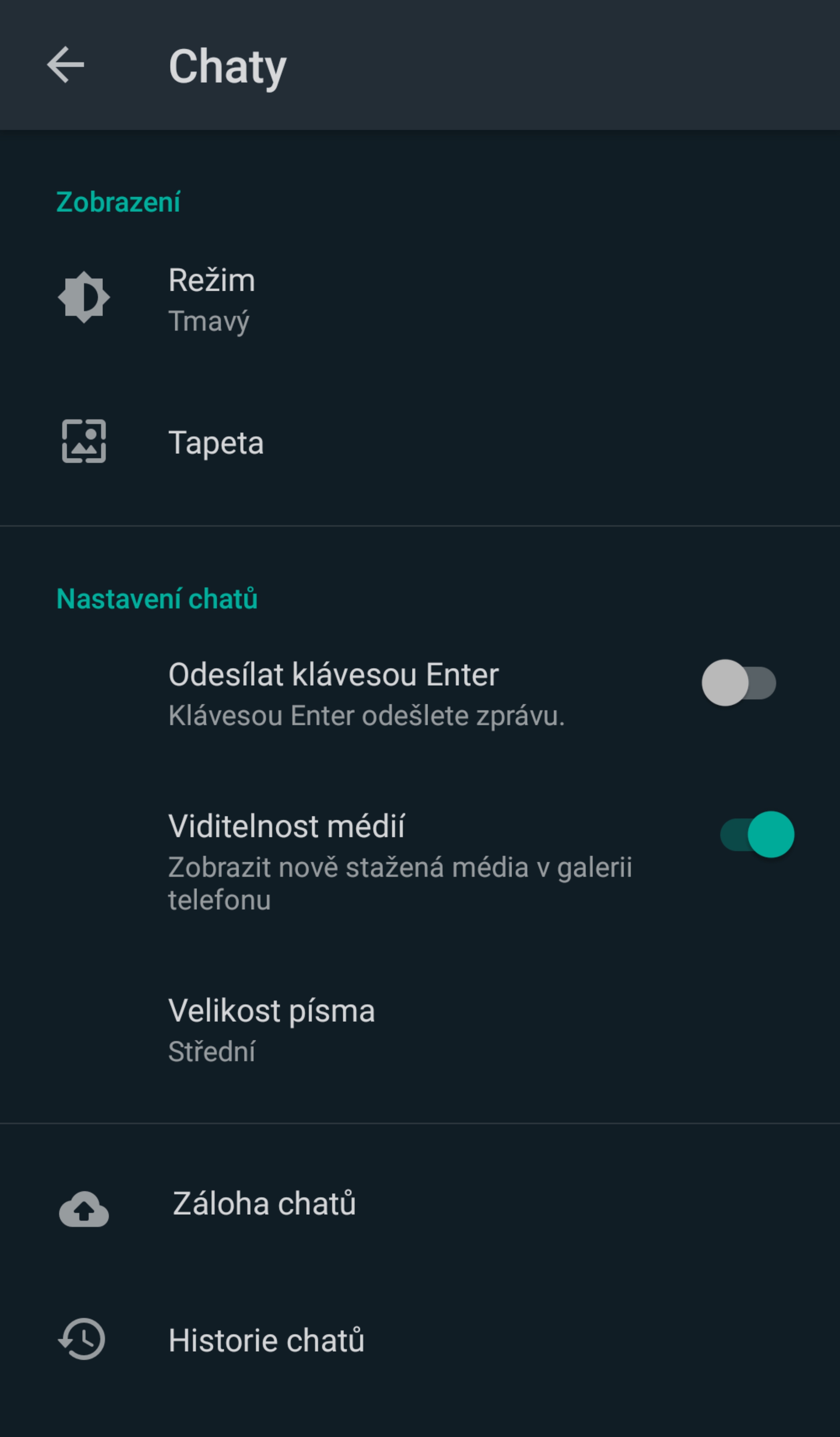This screenshot has height=1437, width=840.
Task: Go back using the arrow icon
Action: 66,65
